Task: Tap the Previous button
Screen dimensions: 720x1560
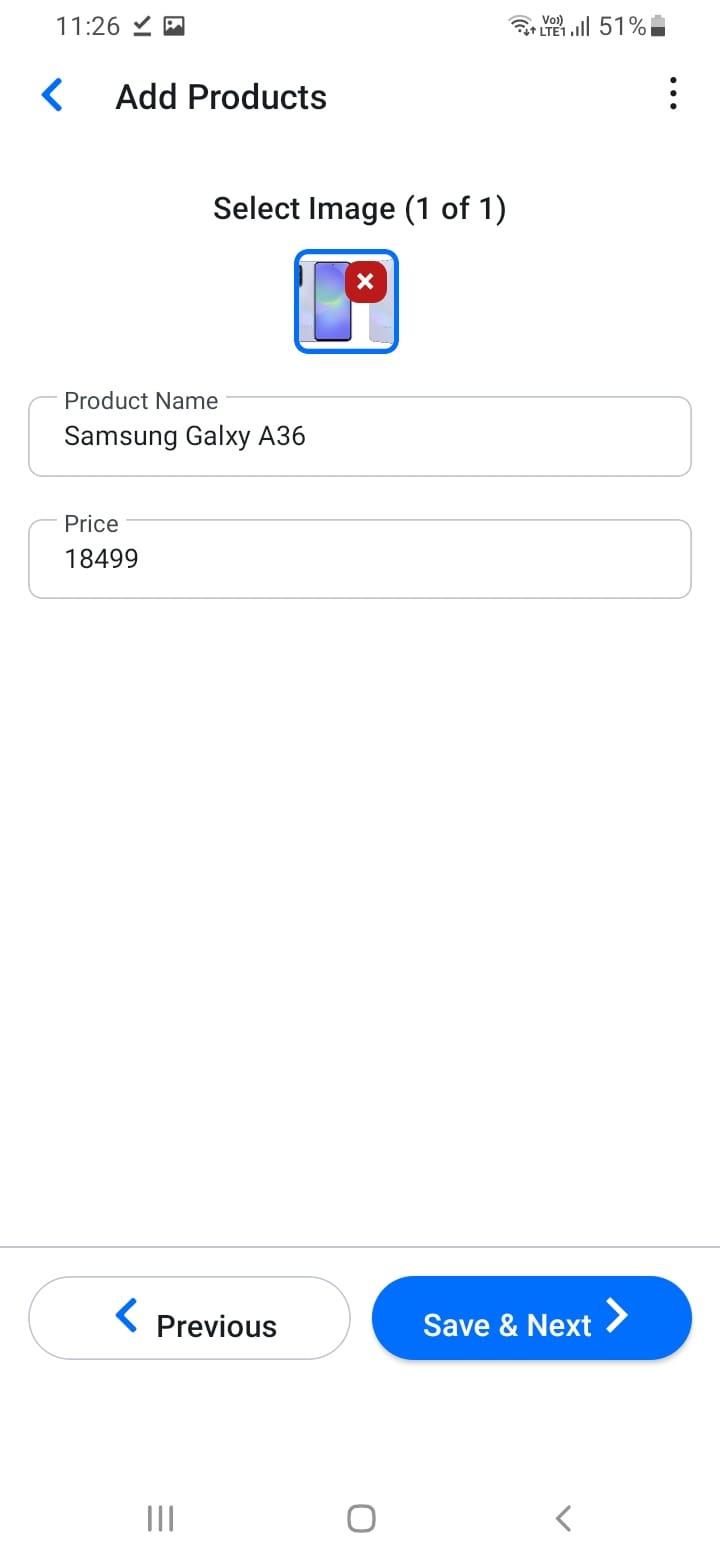Action: click(189, 1318)
